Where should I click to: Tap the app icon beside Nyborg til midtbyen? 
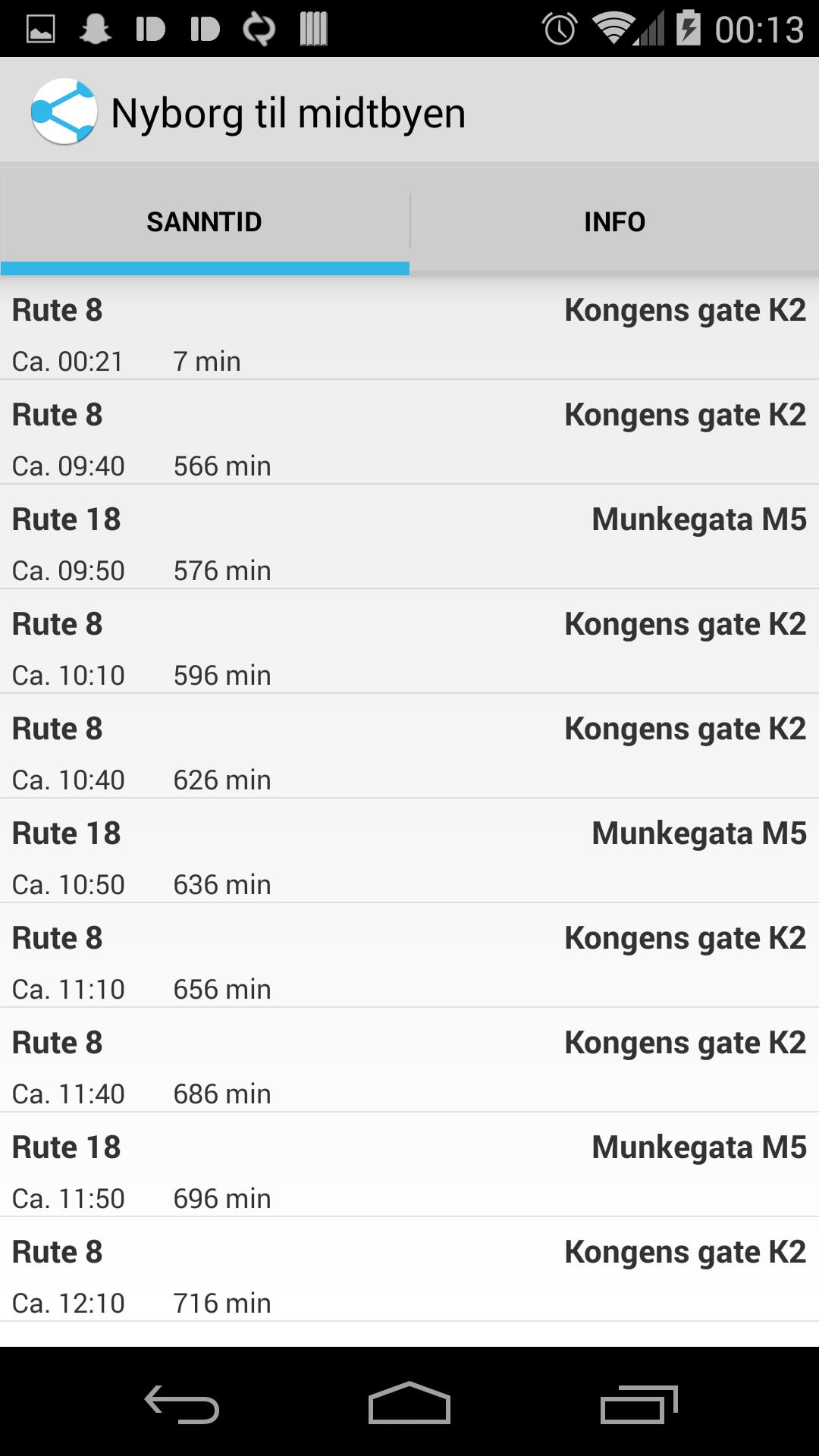(64, 112)
